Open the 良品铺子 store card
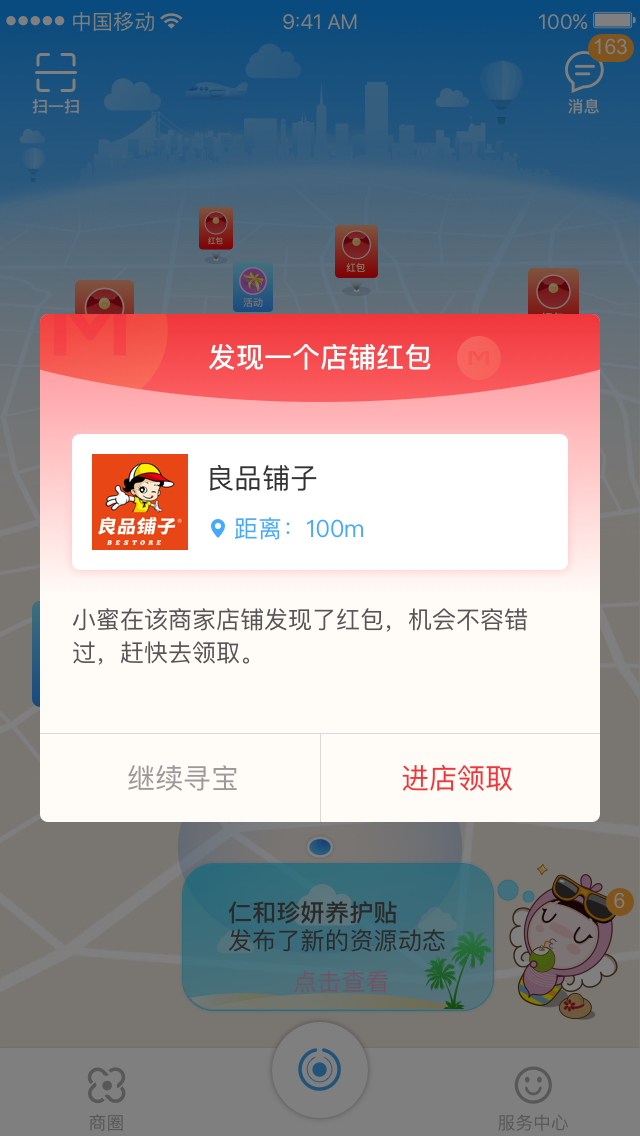 [320, 502]
